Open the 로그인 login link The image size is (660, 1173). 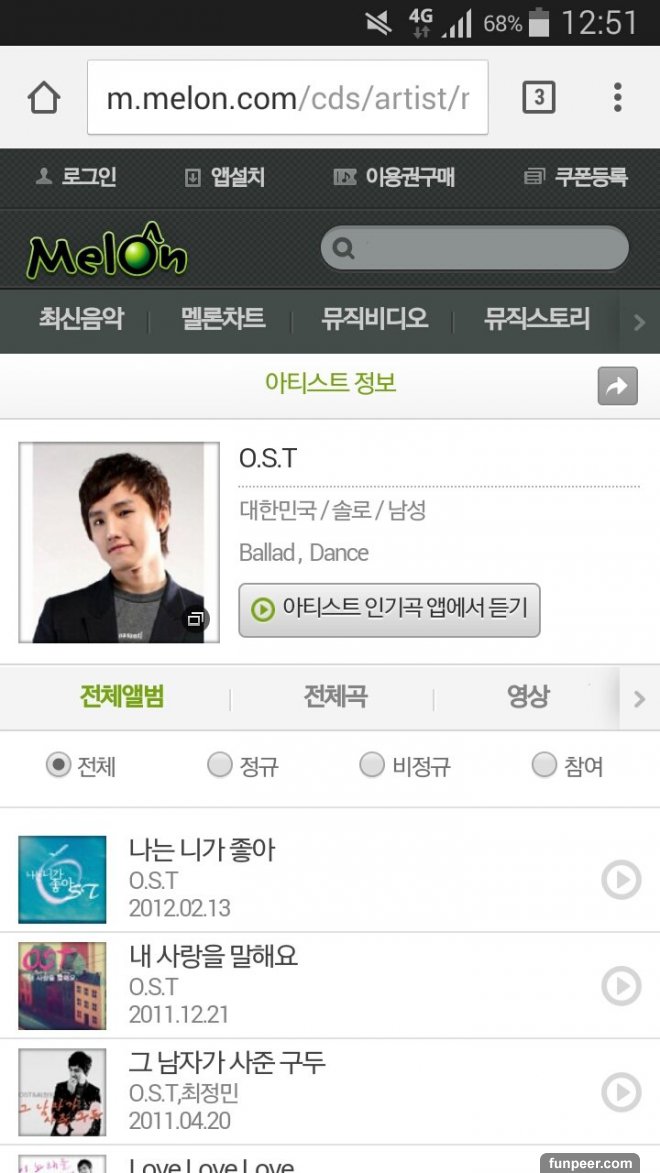[x=76, y=178]
